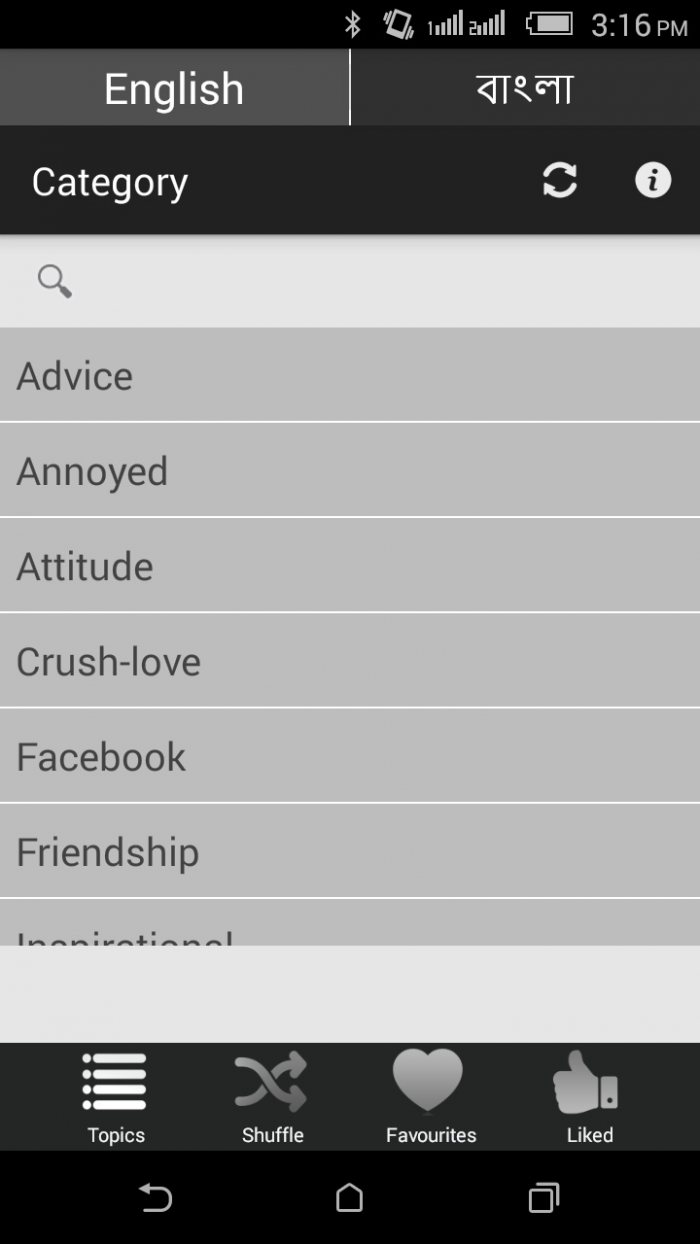Image resolution: width=700 pixels, height=1244 pixels.
Task: Open the Annoyed category
Action: (x=350, y=471)
